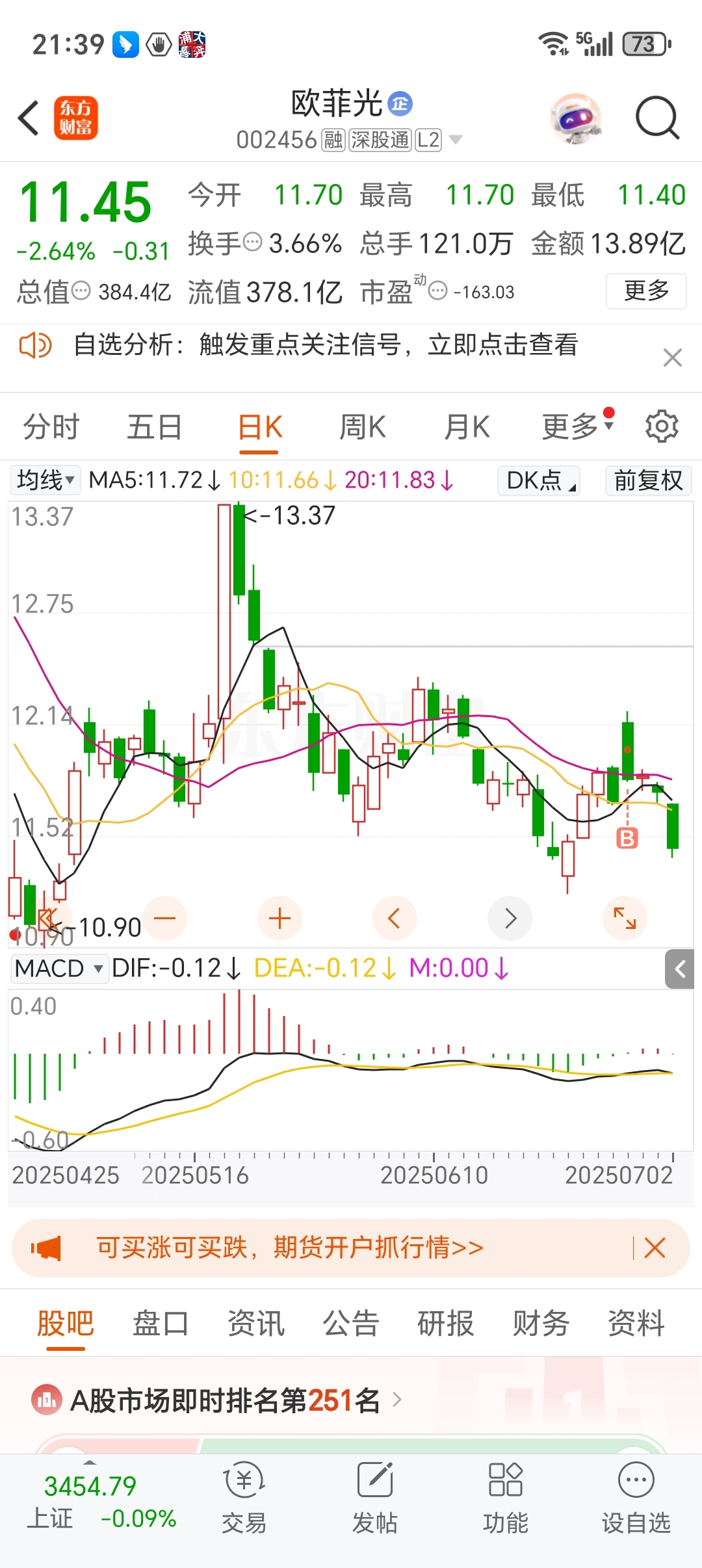Switch to the 公告 tab
This screenshot has height=1568, width=702.
tap(351, 1323)
